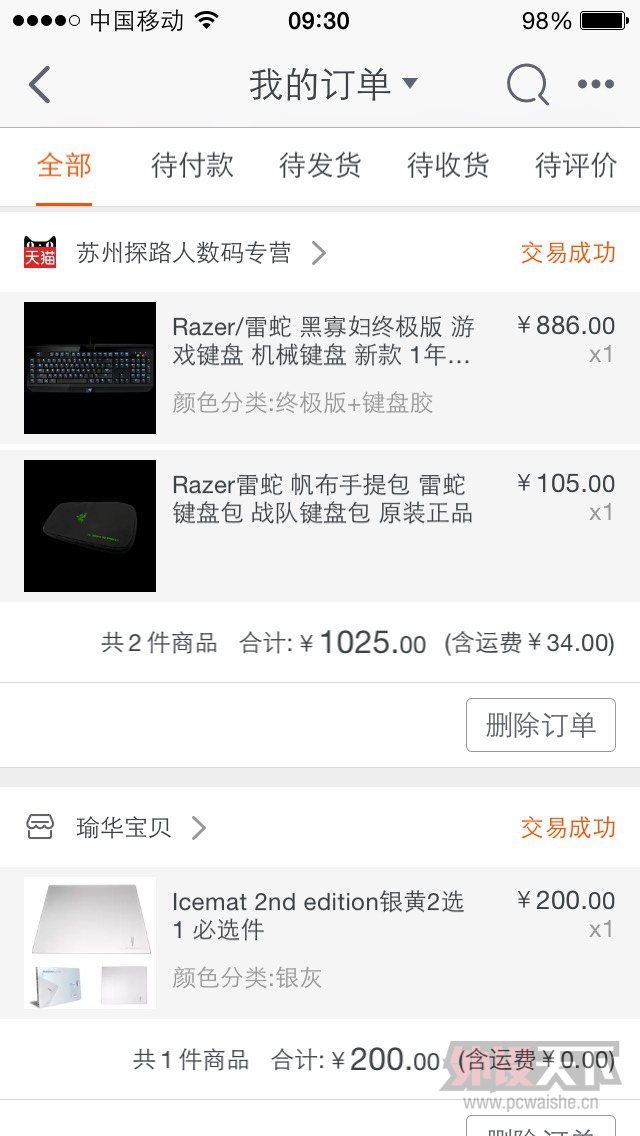Image resolution: width=640 pixels, height=1136 pixels.
Task: Select the 待收货 tab
Action: tap(448, 165)
